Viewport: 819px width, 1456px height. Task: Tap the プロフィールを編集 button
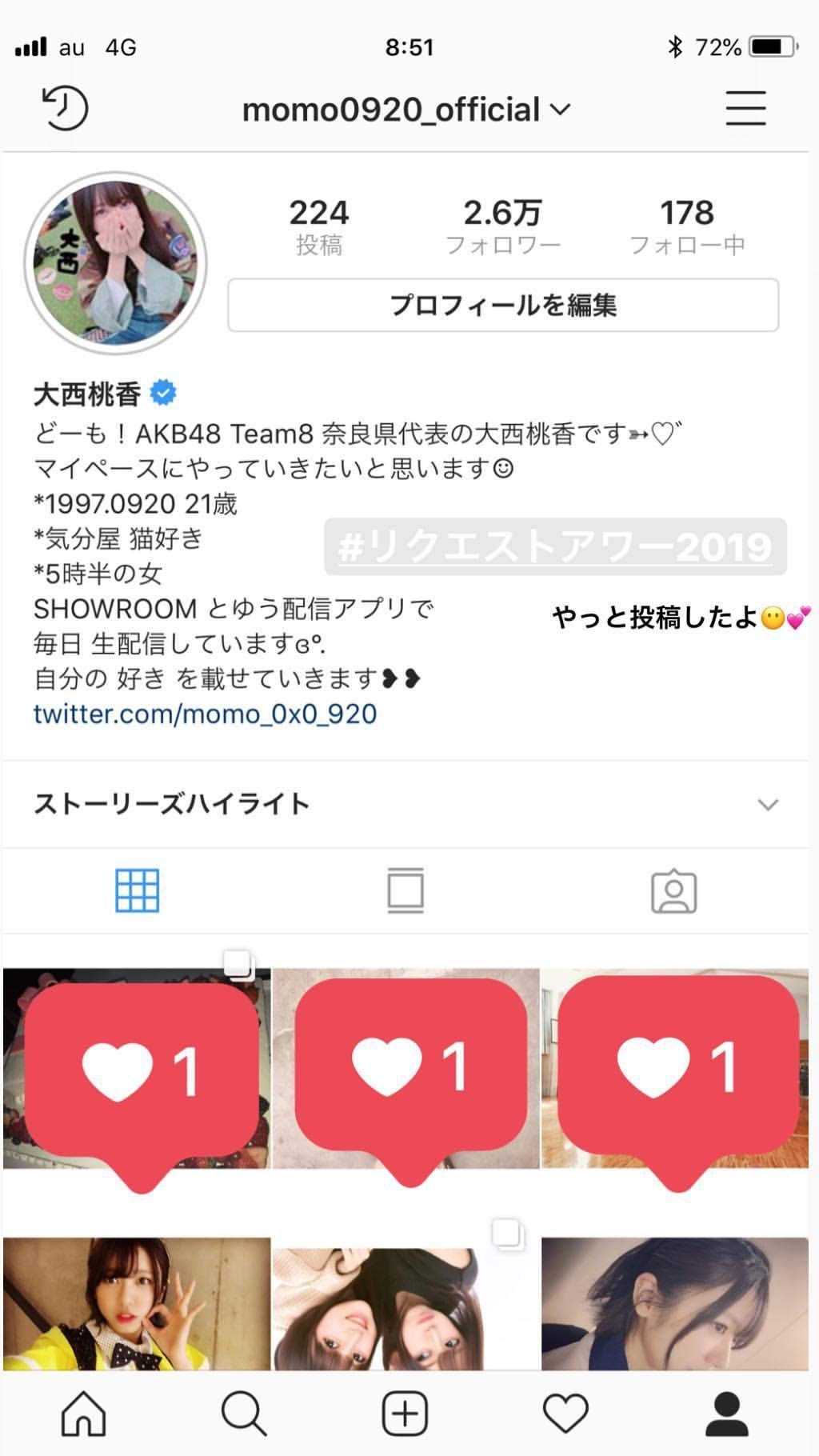point(503,305)
